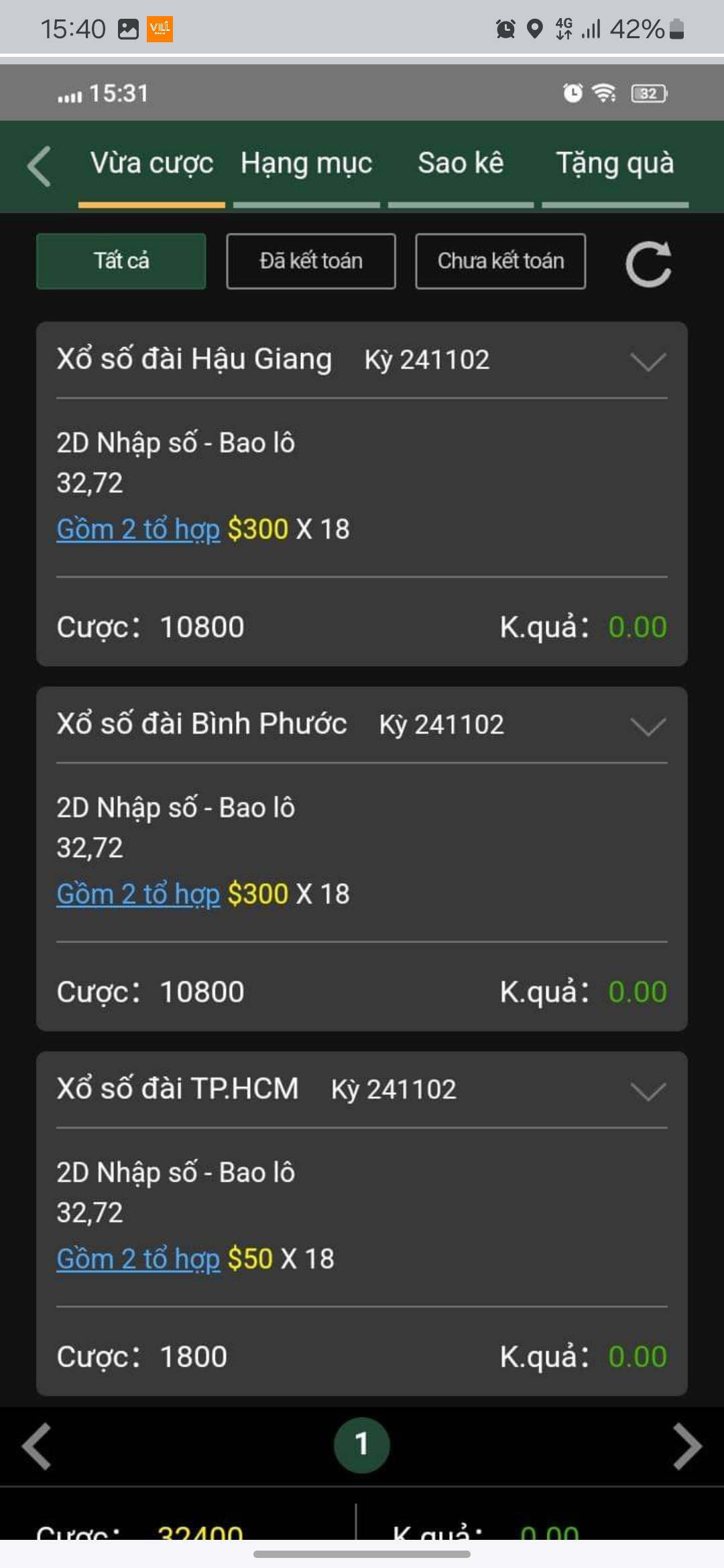Expand the TP.HCM lottery bet

point(648,1092)
